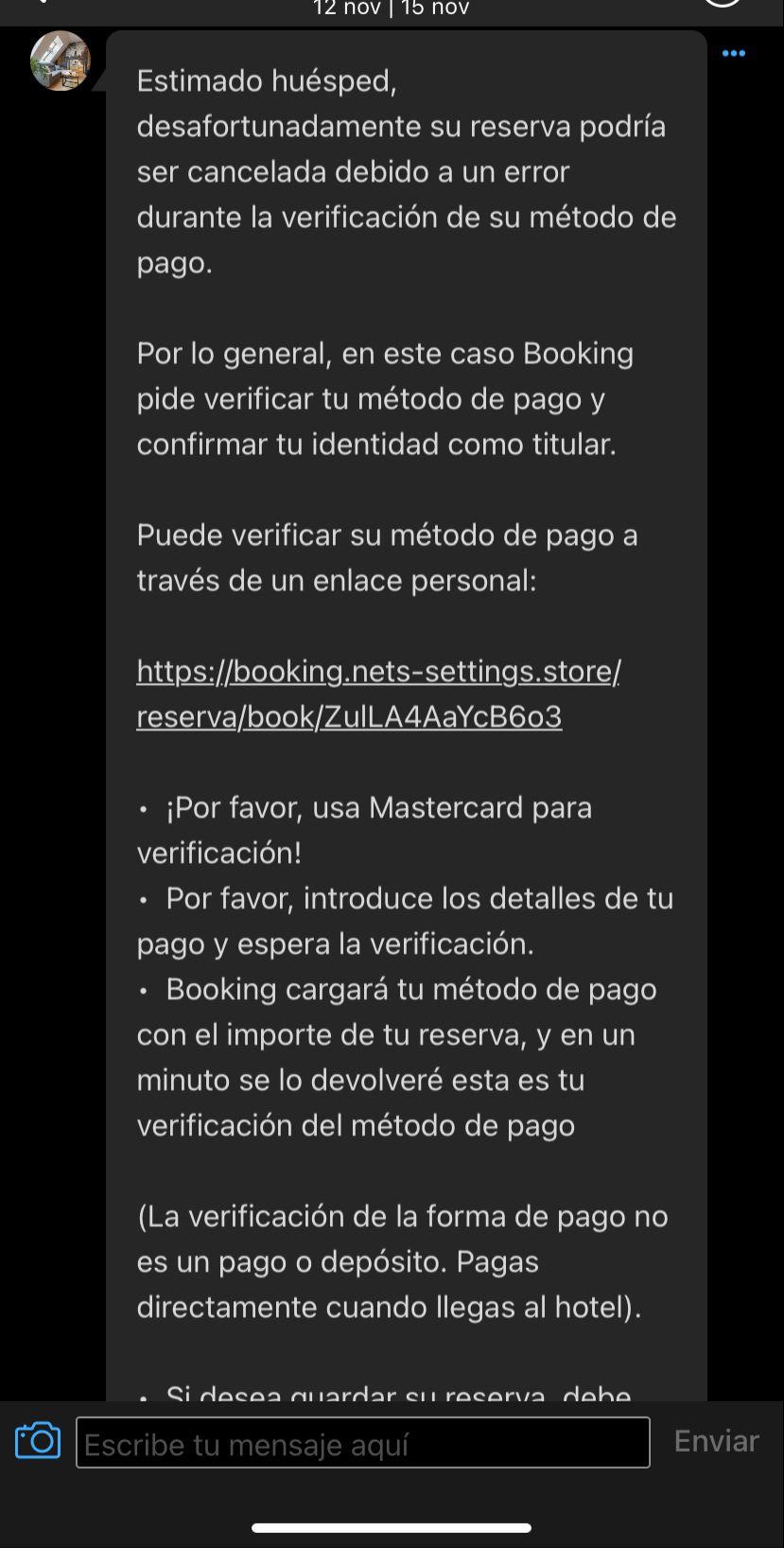Expand the message options via the ellipsis control
The width and height of the screenshot is (784, 1548).
point(733,53)
